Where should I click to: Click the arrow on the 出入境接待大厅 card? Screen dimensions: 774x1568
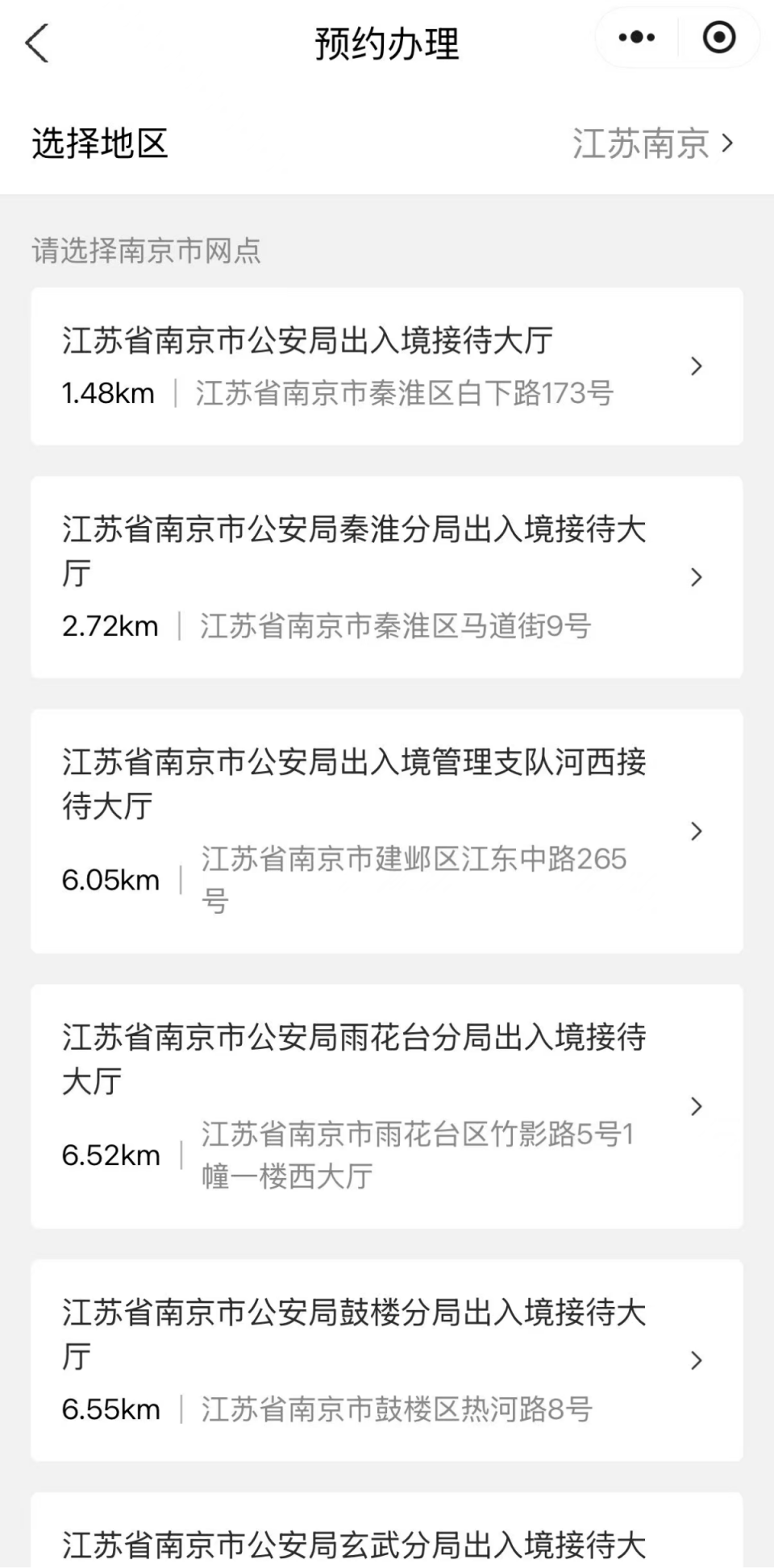pos(697,367)
